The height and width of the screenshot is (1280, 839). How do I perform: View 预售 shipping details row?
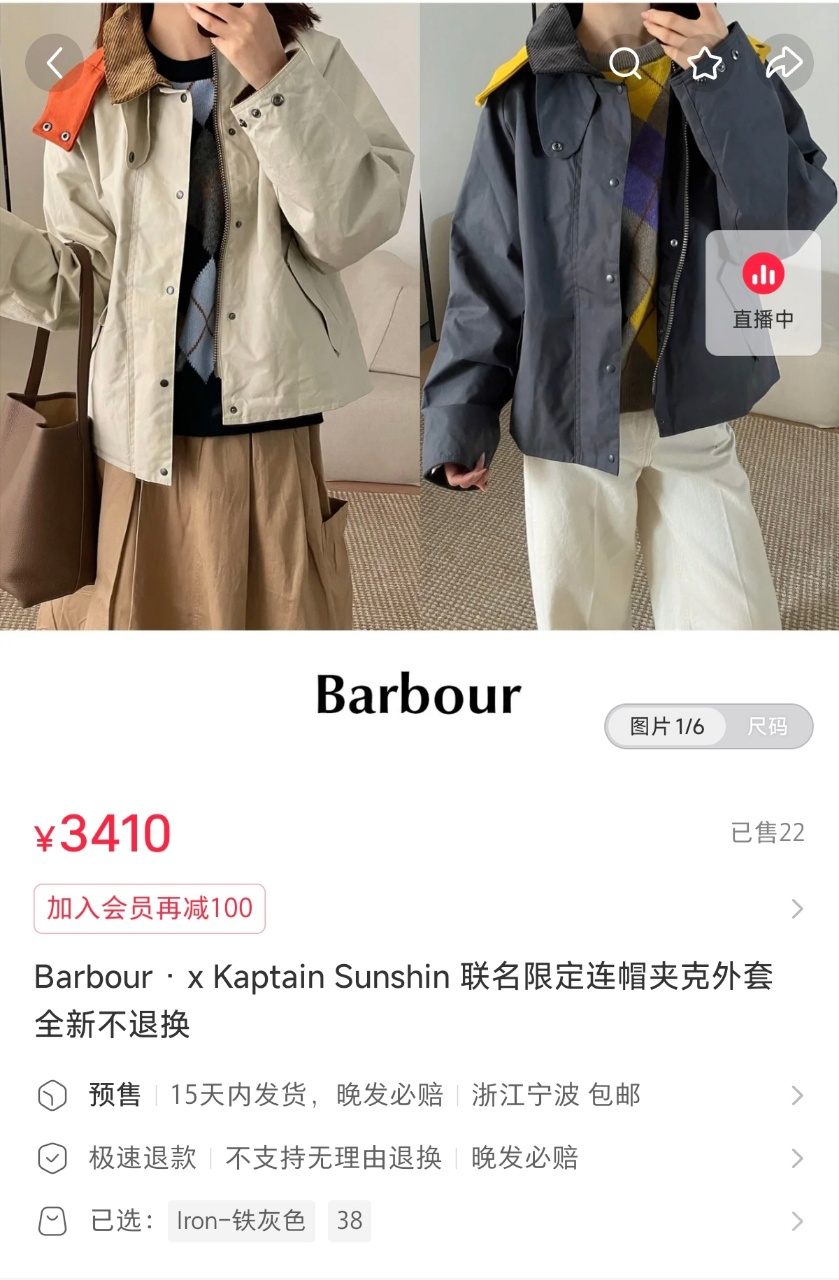[419, 1095]
